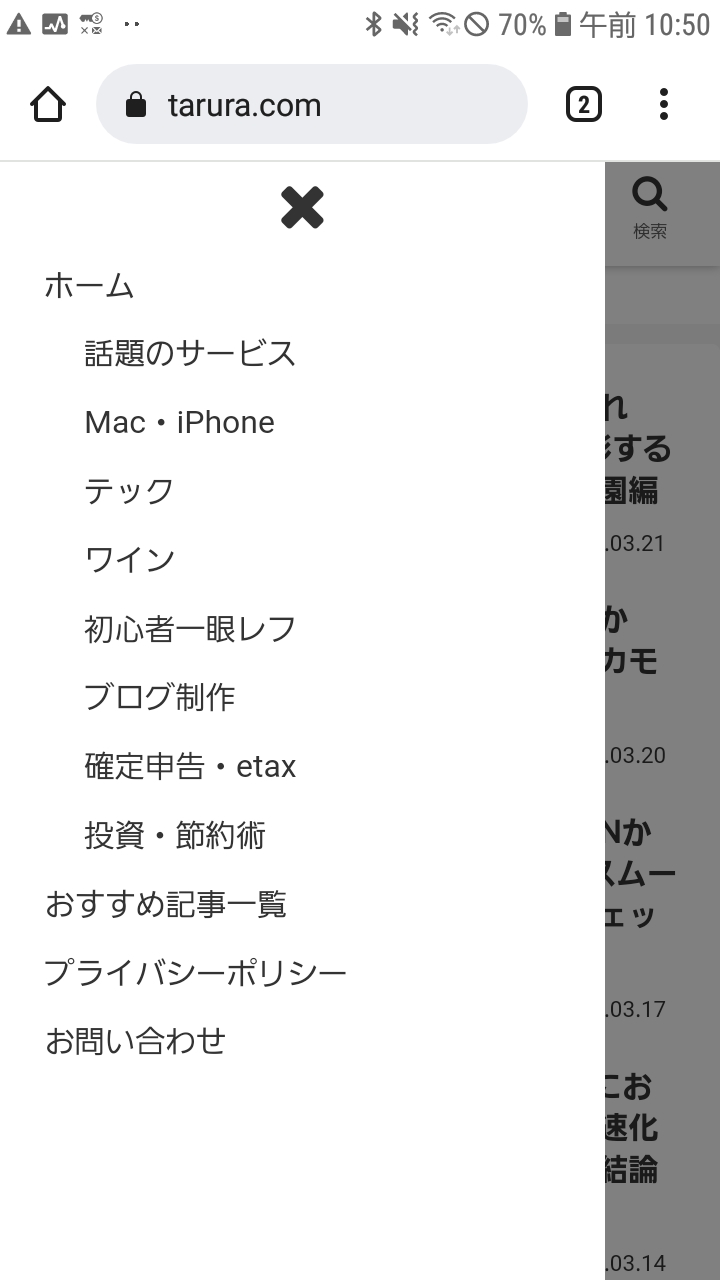Viewport: 720px width, 1280px height.
Task: Select the テック category
Action: (130, 491)
